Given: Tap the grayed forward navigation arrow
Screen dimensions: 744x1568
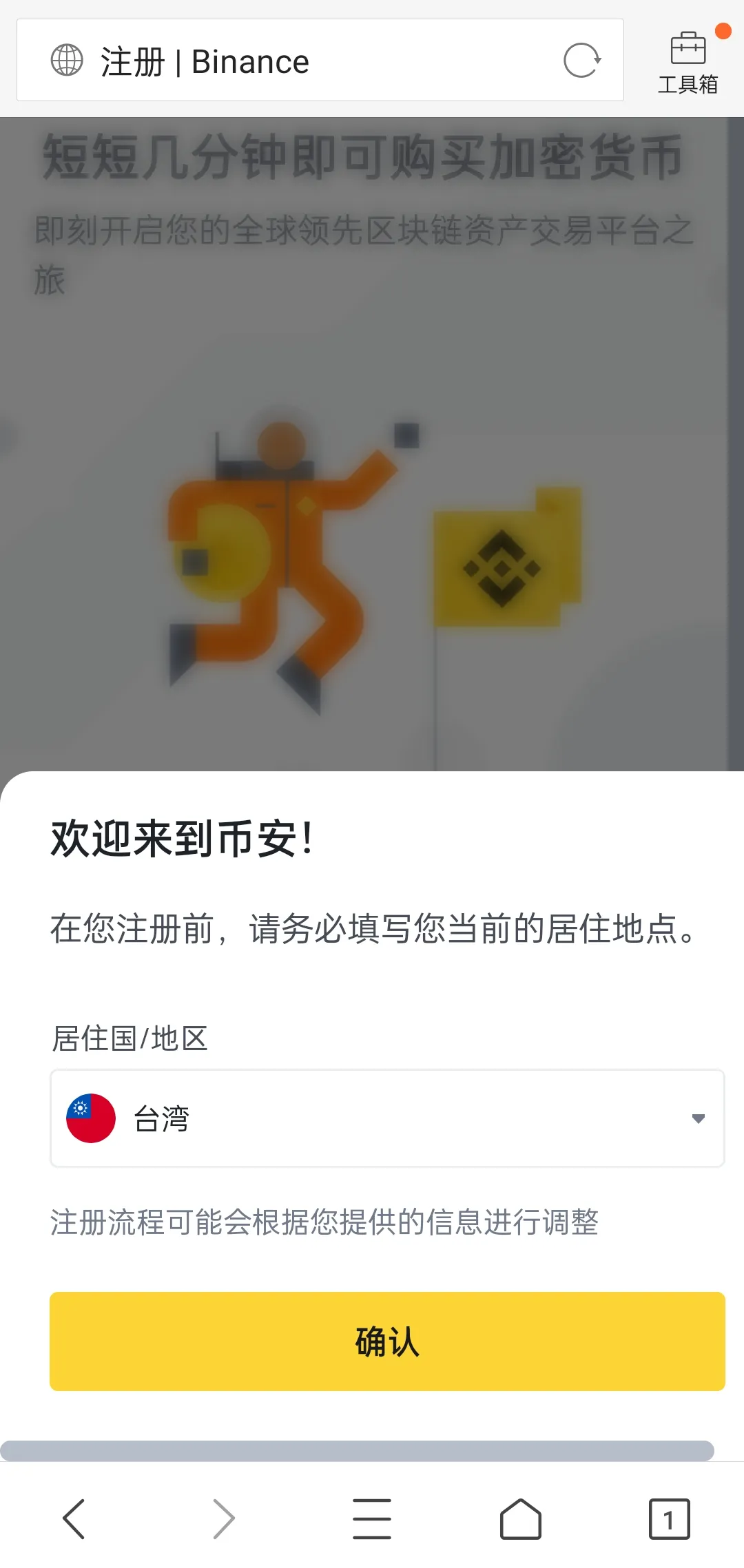Looking at the screenshot, I should click(x=223, y=1518).
